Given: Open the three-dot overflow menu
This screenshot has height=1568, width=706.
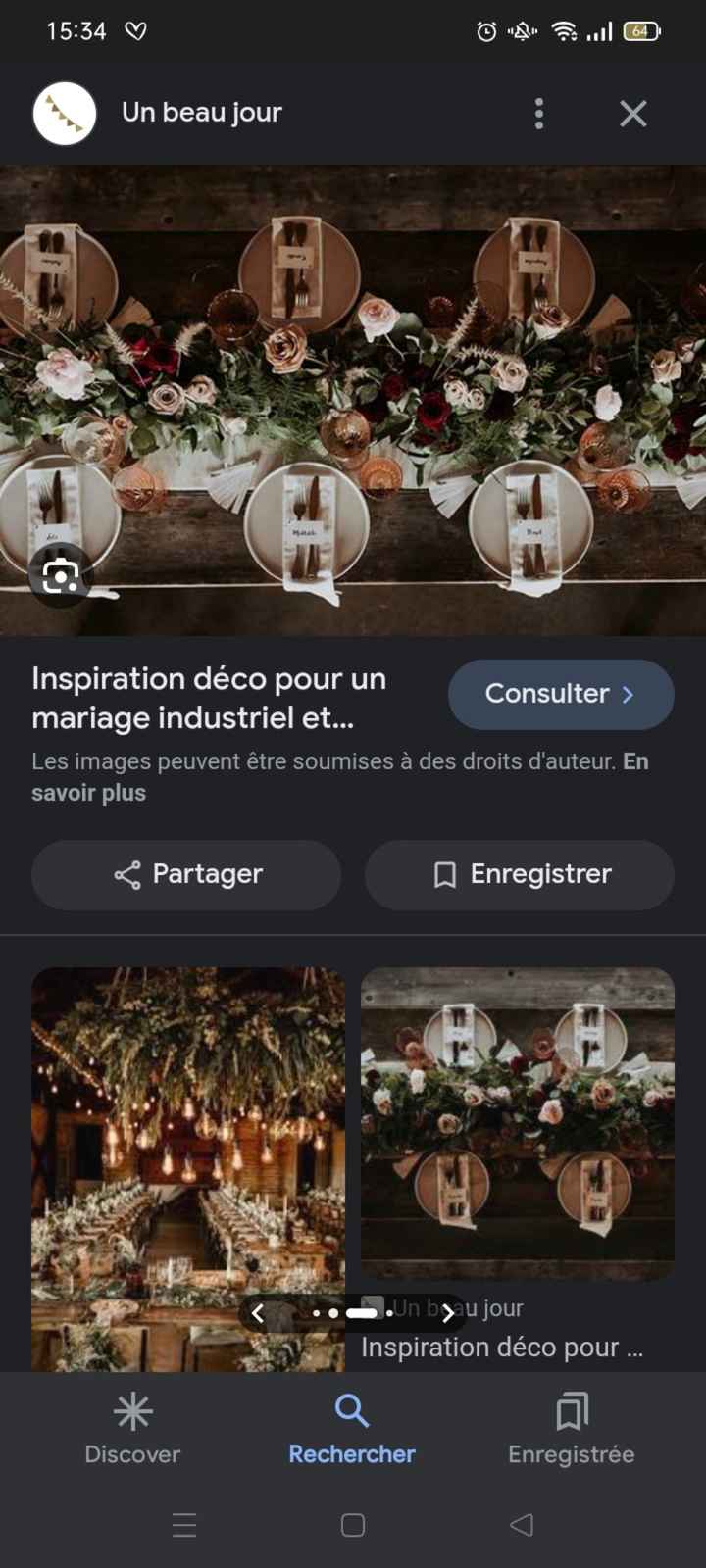Looking at the screenshot, I should (x=538, y=114).
